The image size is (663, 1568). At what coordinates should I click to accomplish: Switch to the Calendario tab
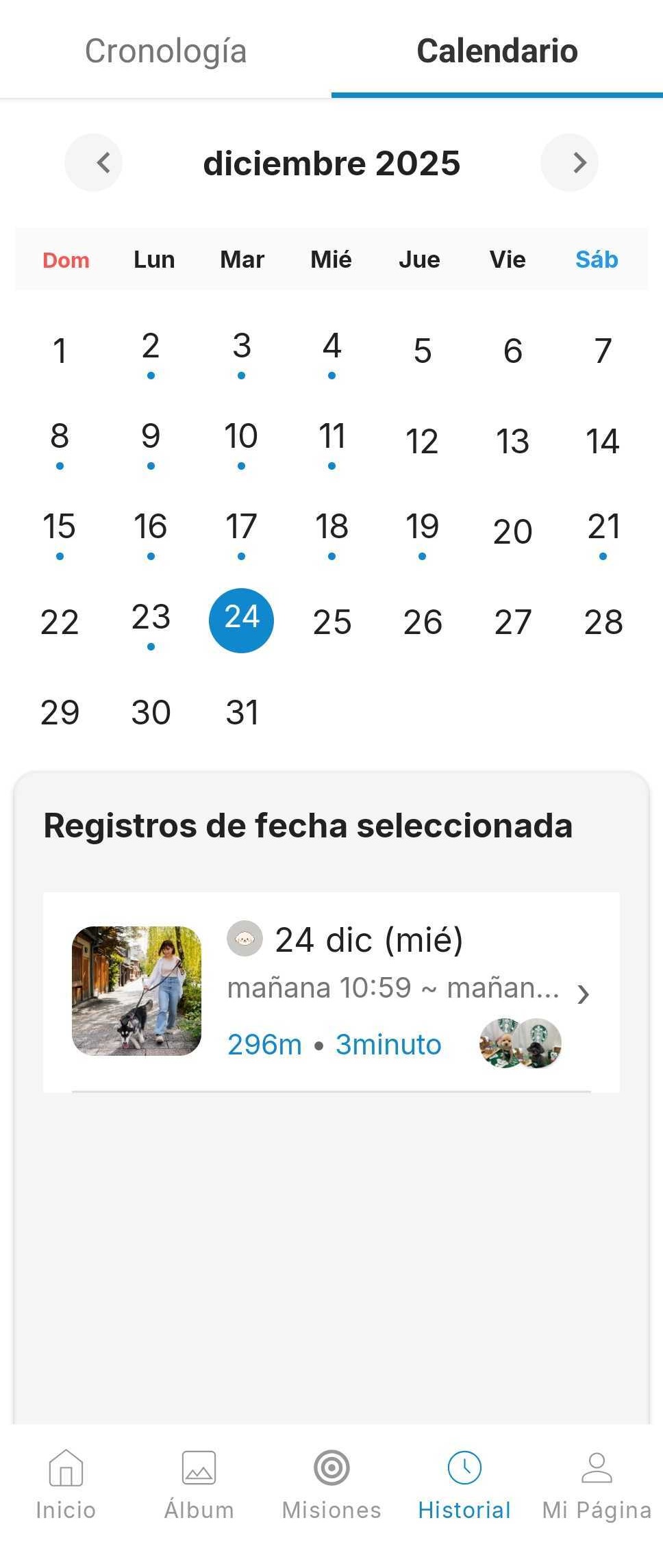496,50
